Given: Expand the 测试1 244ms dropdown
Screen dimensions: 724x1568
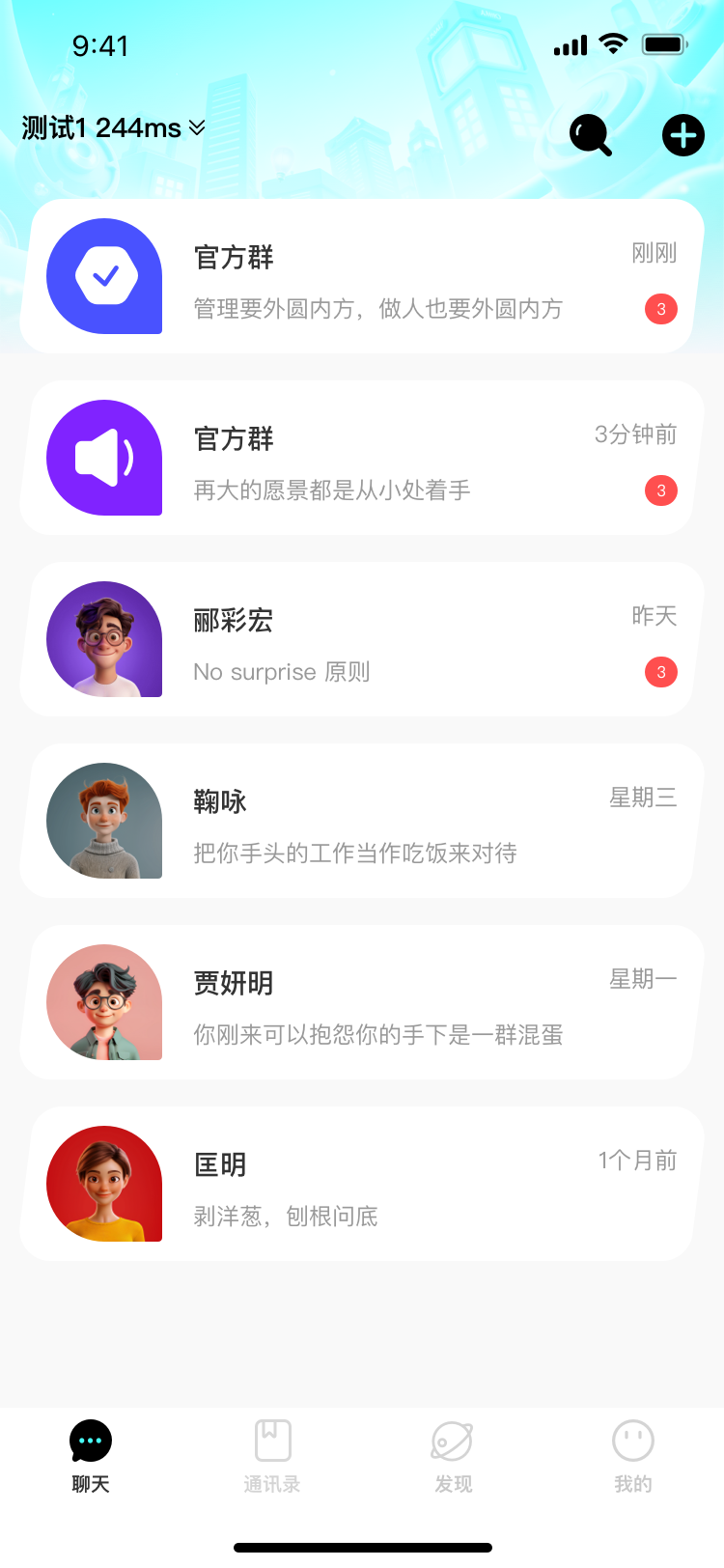Looking at the screenshot, I should (x=114, y=127).
